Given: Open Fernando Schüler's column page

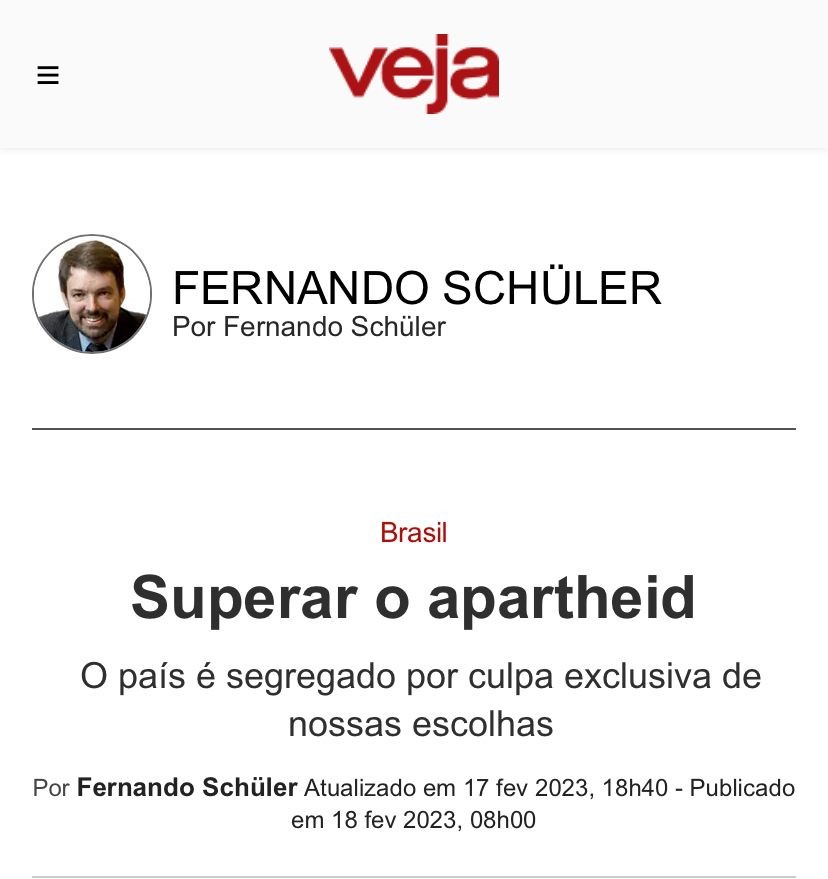Looking at the screenshot, I should 416,288.
